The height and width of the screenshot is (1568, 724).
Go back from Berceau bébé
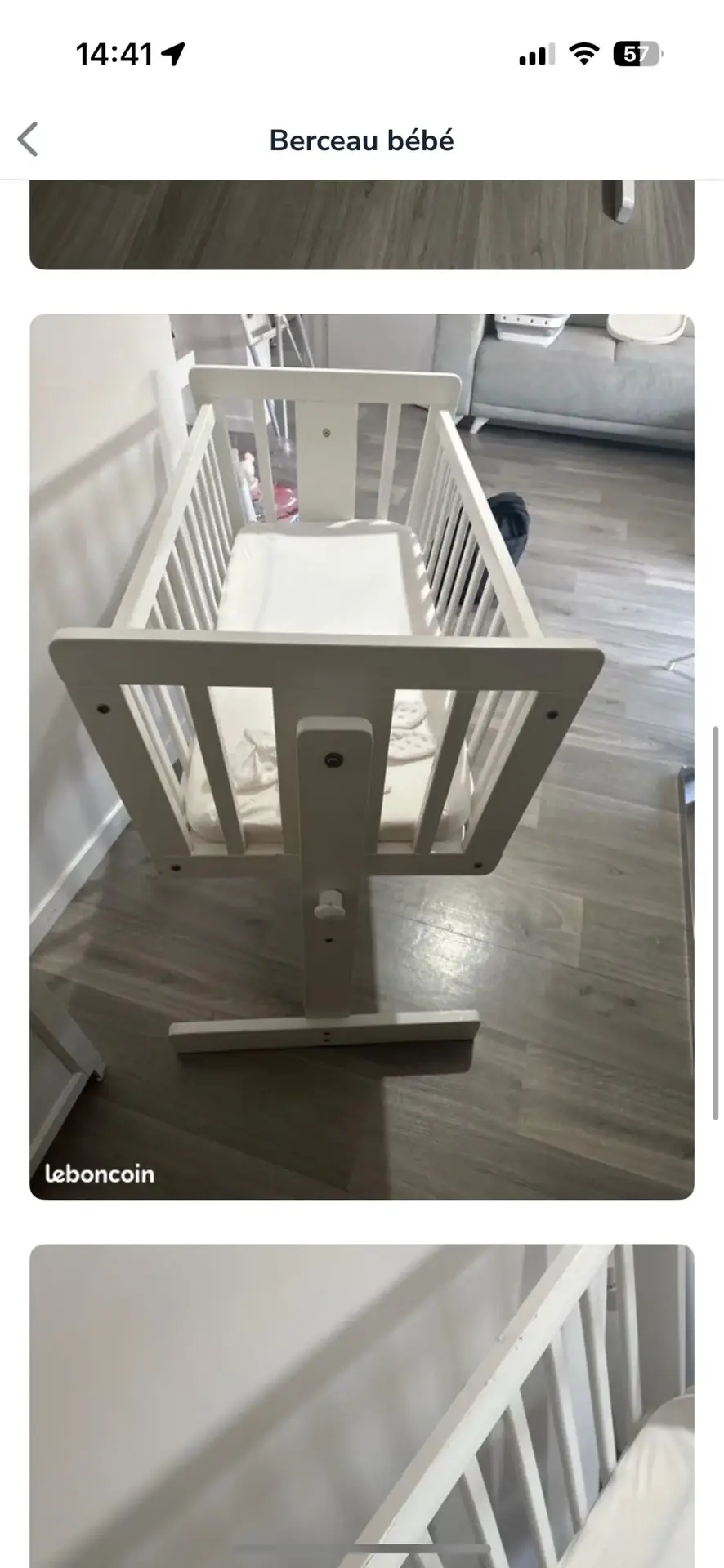click(29, 140)
